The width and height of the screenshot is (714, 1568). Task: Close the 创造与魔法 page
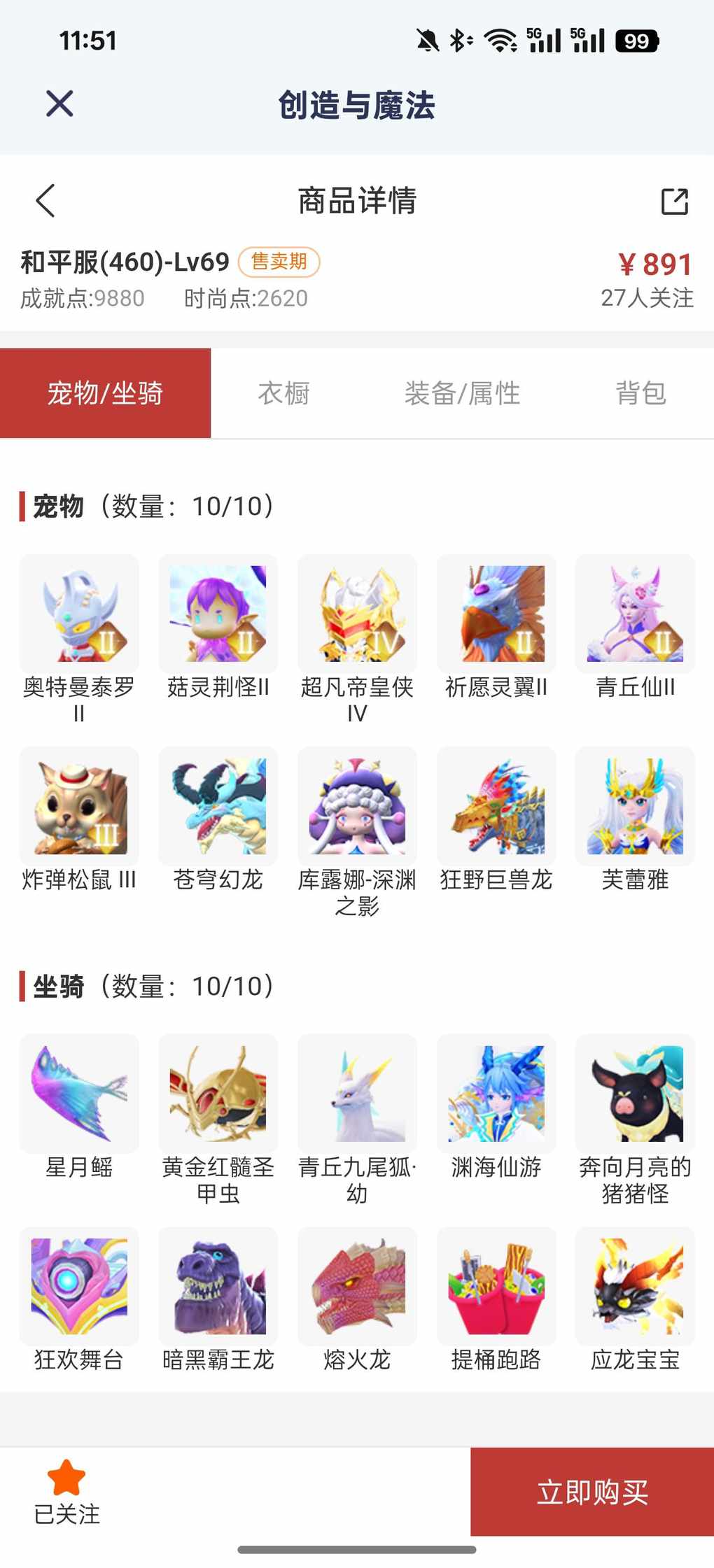pyautogui.click(x=59, y=104)
